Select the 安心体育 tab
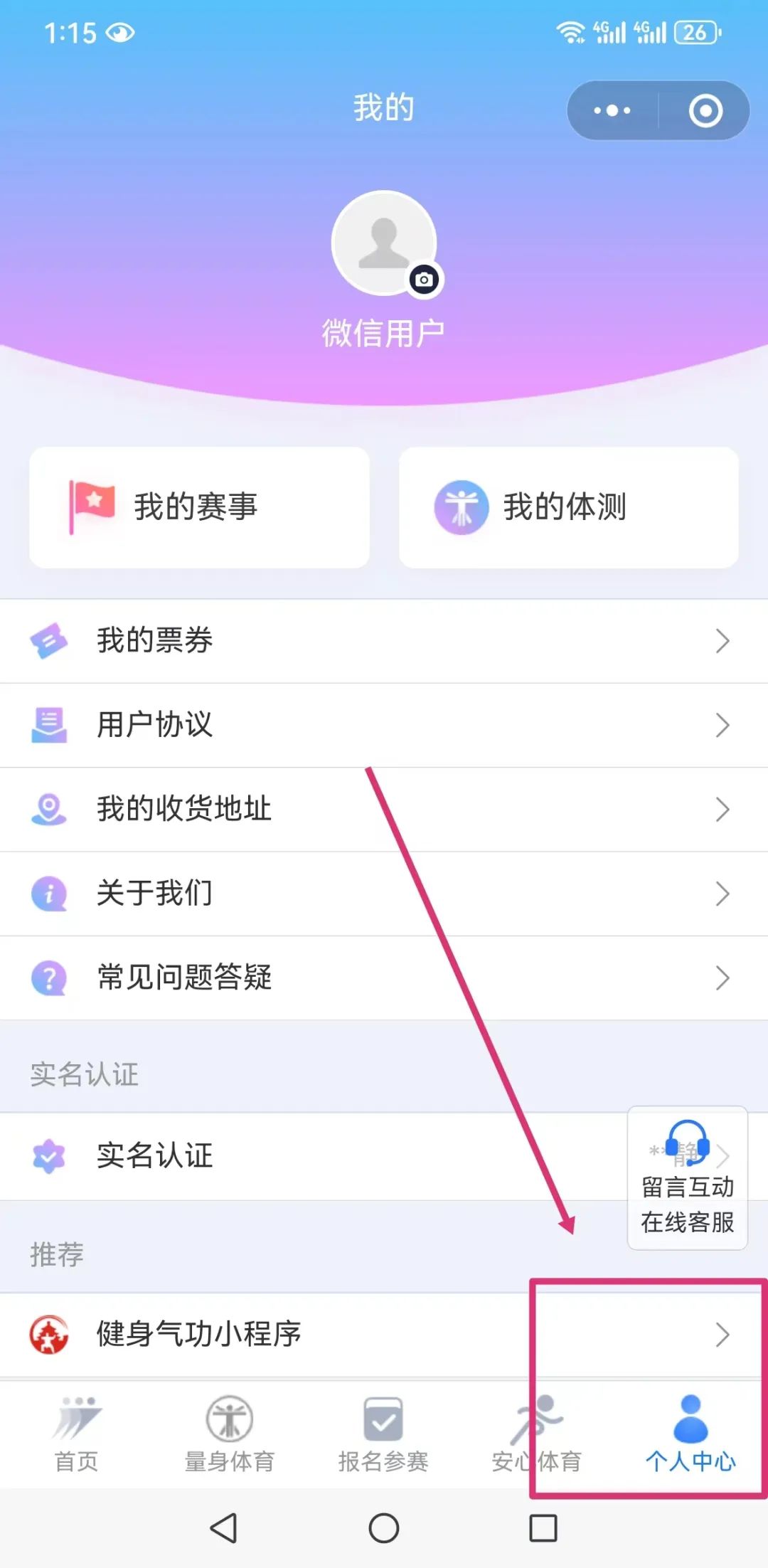768x1568 pixels. [x=537, y=1433]
